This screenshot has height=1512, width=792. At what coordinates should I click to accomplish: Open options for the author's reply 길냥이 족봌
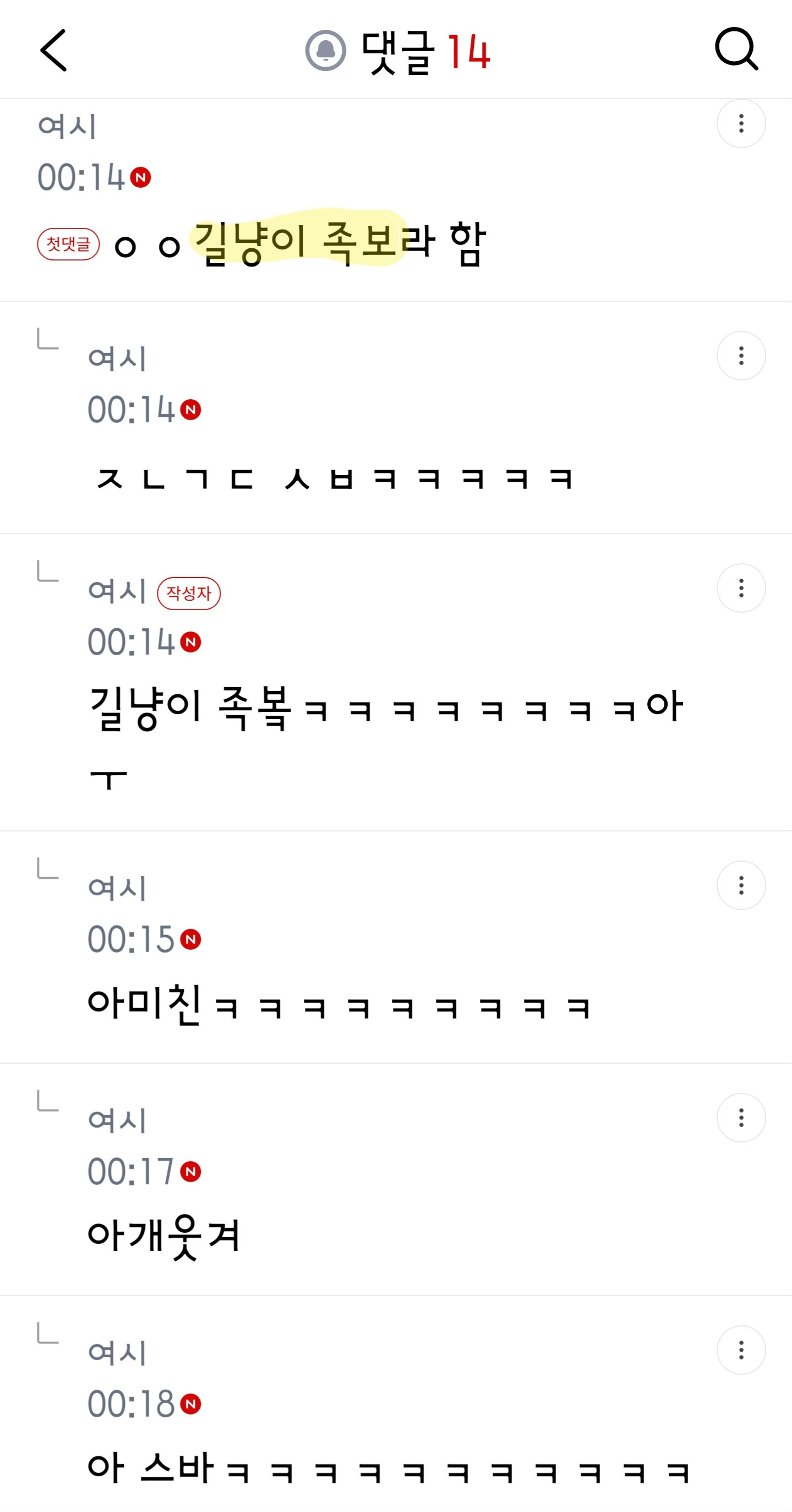tap(741, 588)
